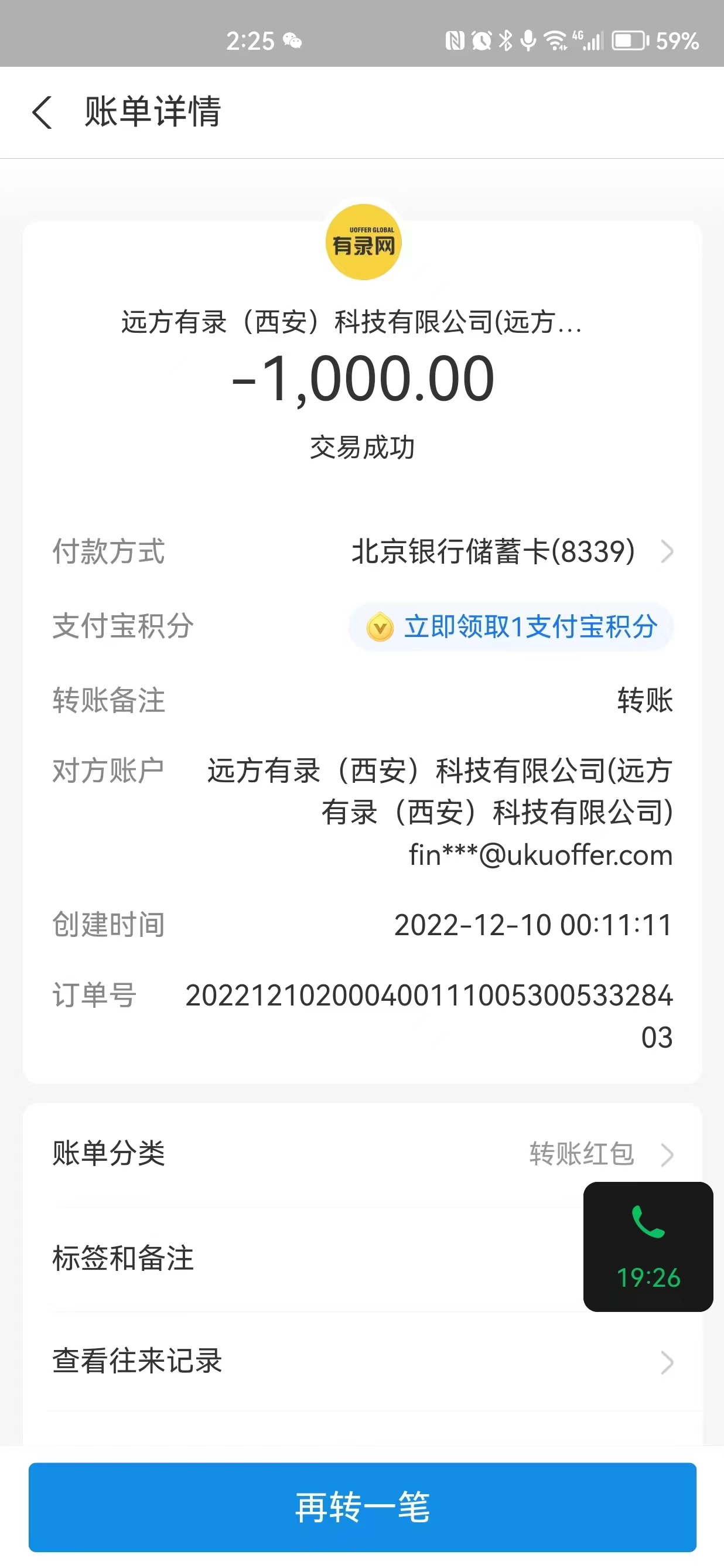Claim 立即领取1支付宝积分
724x1568 pixels.
click(511, 627)
